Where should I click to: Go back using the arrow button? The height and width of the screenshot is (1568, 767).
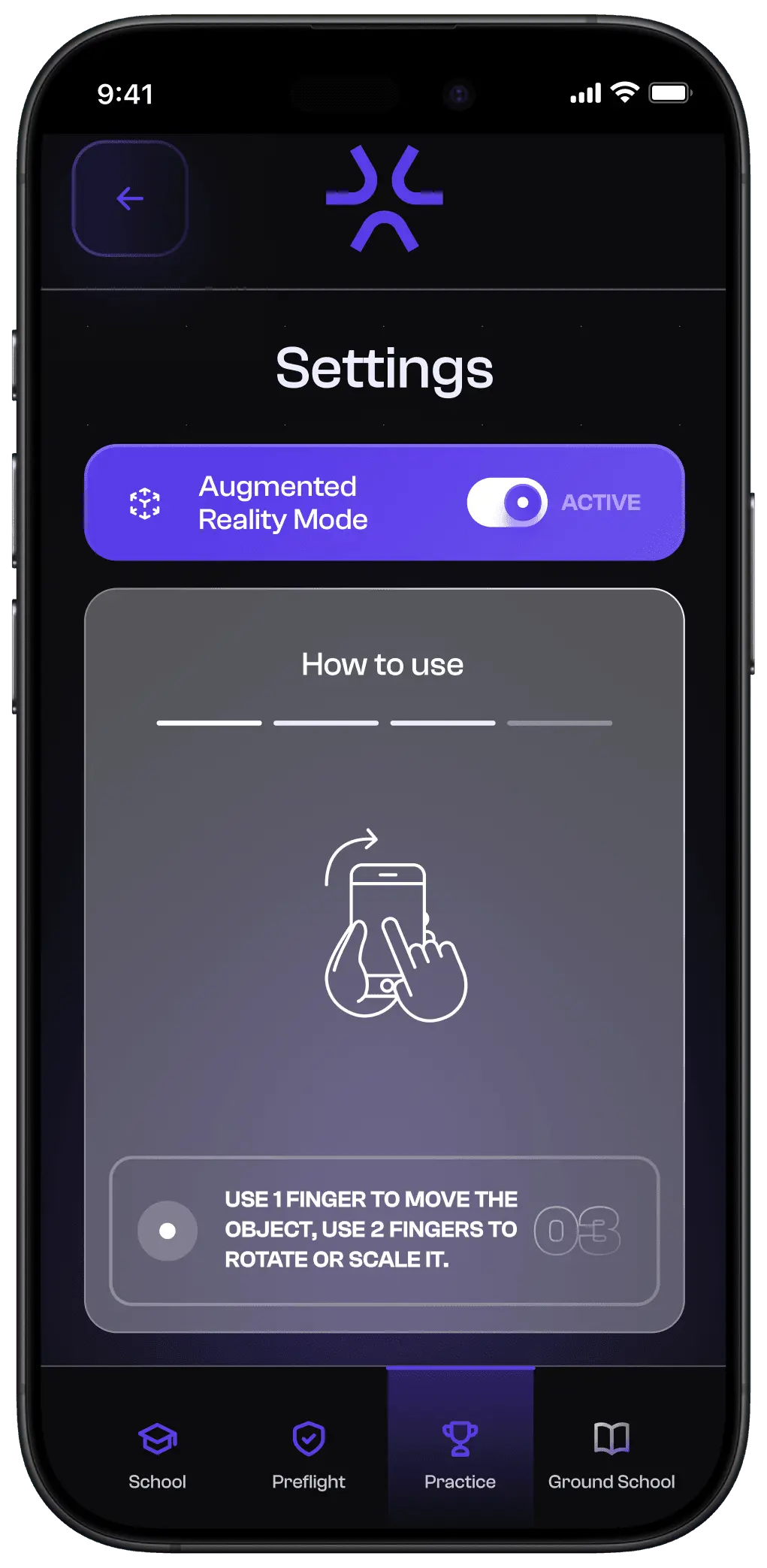(130, 198)
